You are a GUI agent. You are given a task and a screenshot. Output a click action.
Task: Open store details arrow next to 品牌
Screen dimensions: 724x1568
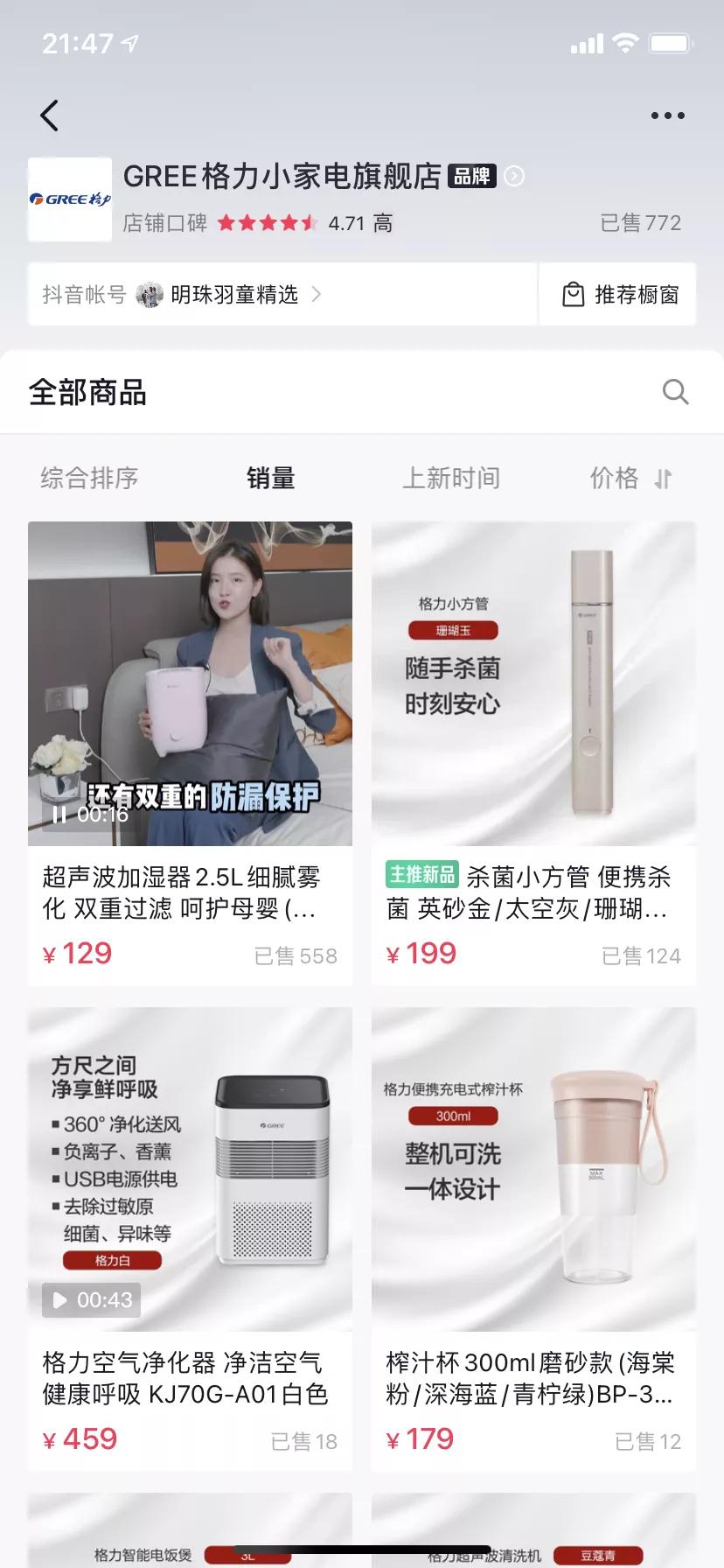515,177
